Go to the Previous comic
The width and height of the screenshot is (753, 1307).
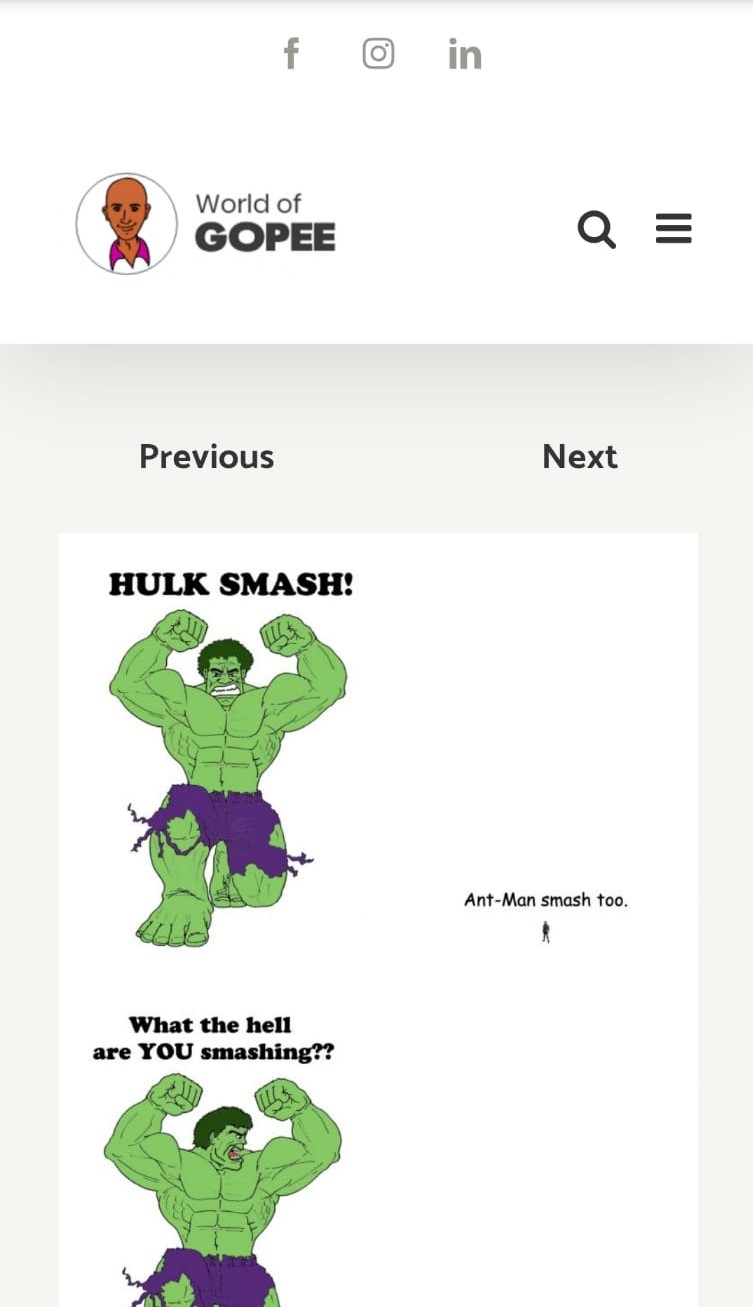tap(206, 456)
